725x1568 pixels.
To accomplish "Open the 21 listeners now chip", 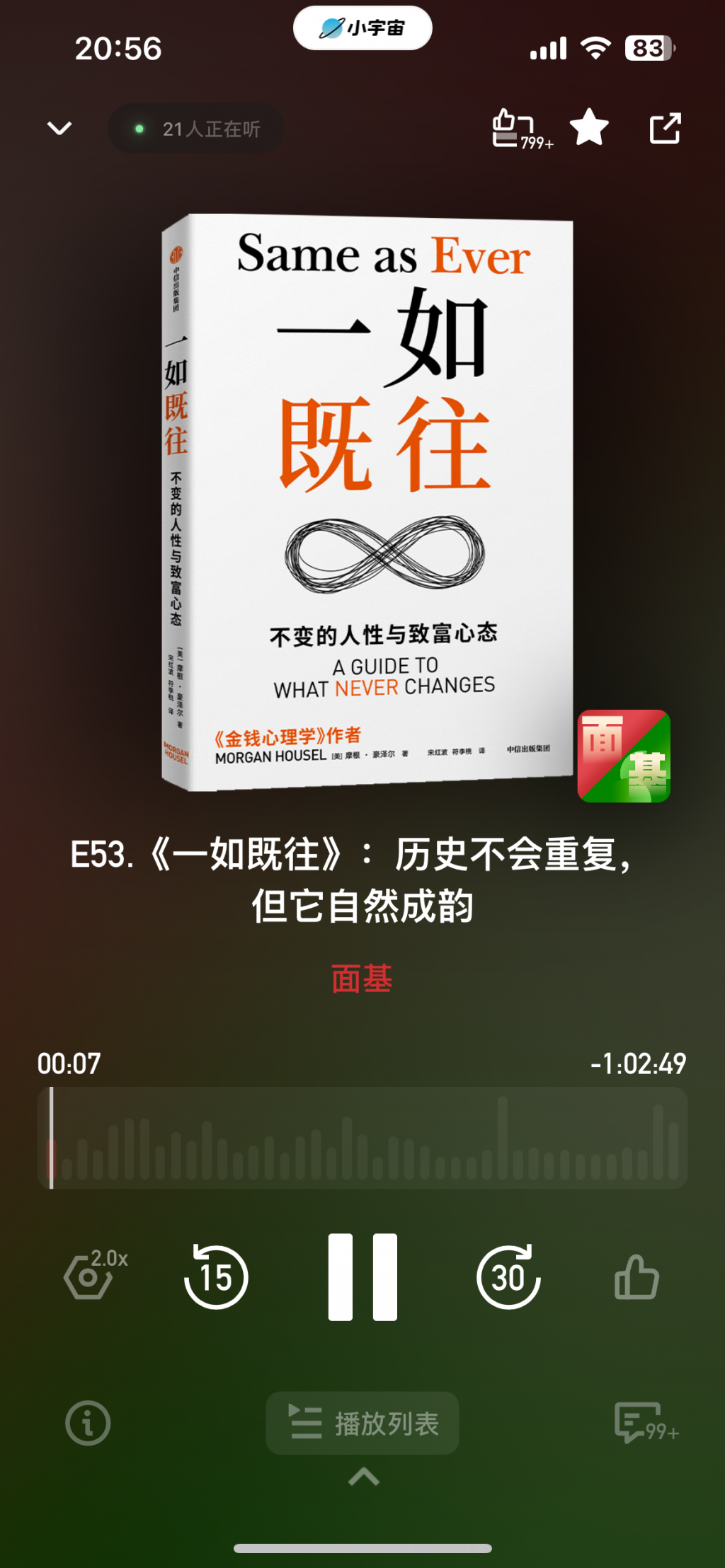I will coord(196,129).
